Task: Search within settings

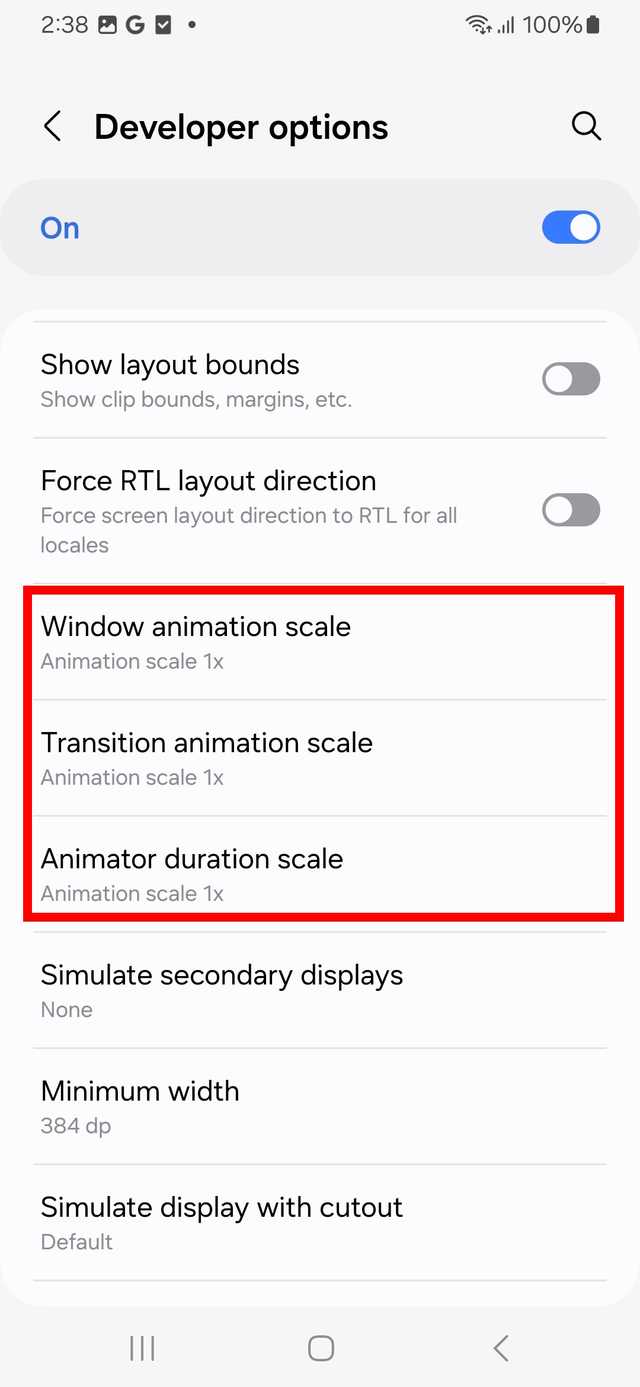Action: click(585, 127)
